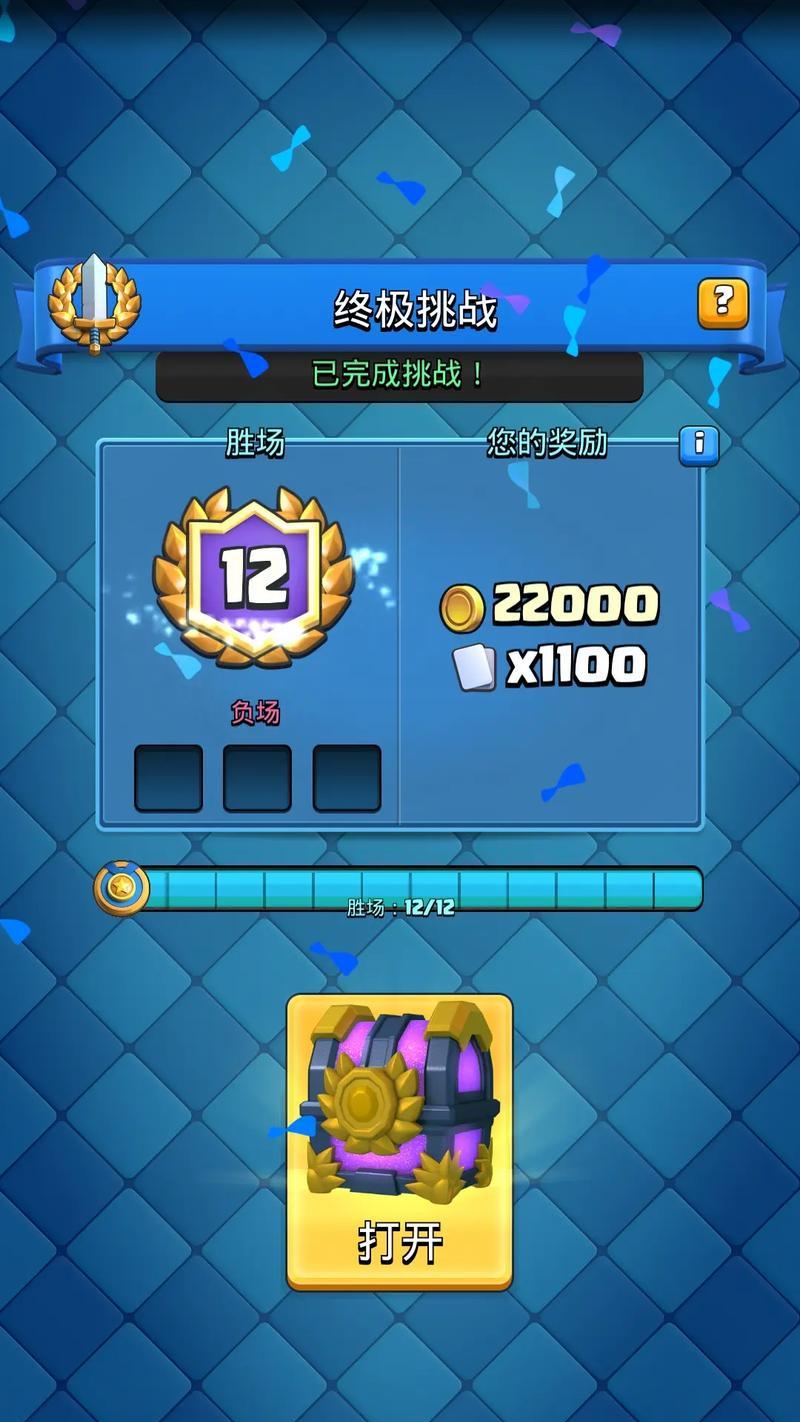Open the blue info icon beside 您的奖励

tap(698, 445)
